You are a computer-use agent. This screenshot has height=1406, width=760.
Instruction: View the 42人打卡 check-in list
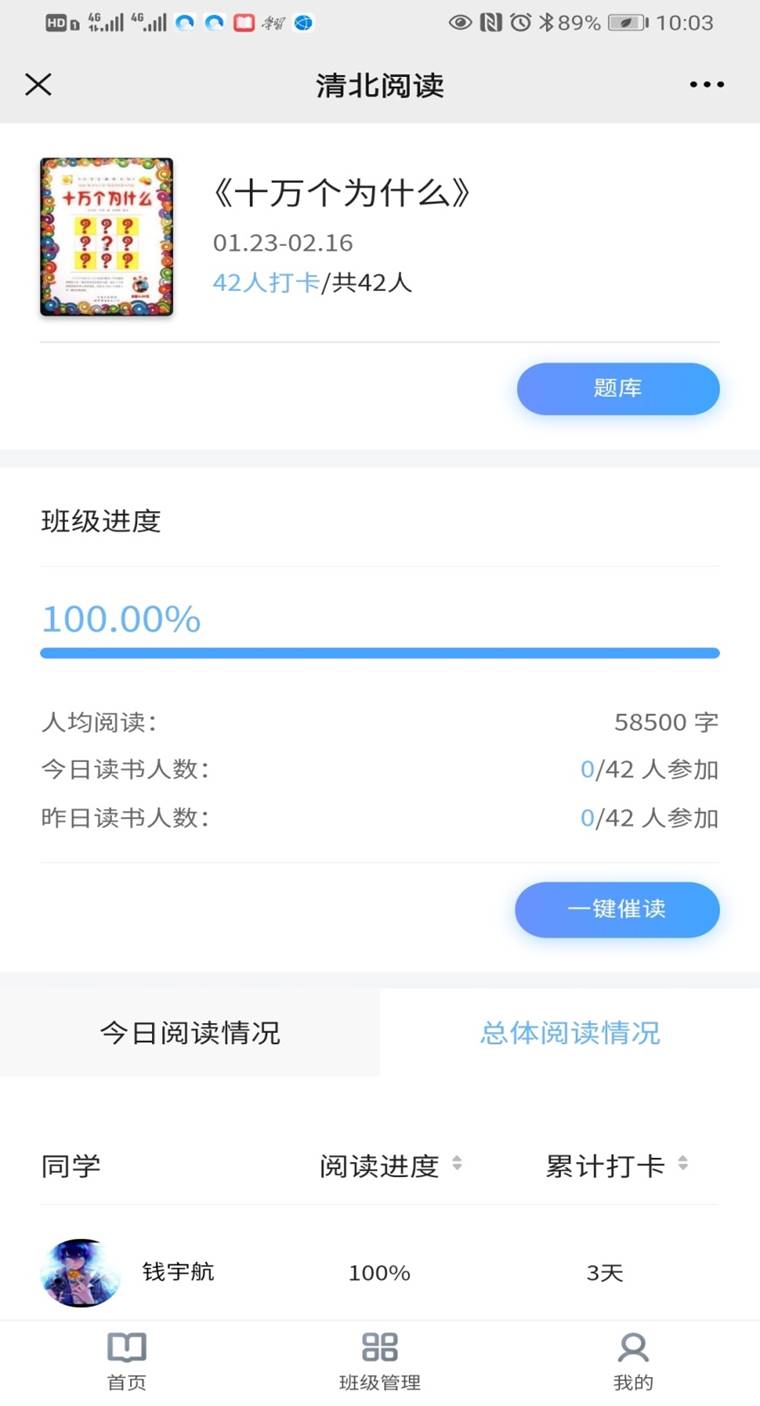(266, 283)
